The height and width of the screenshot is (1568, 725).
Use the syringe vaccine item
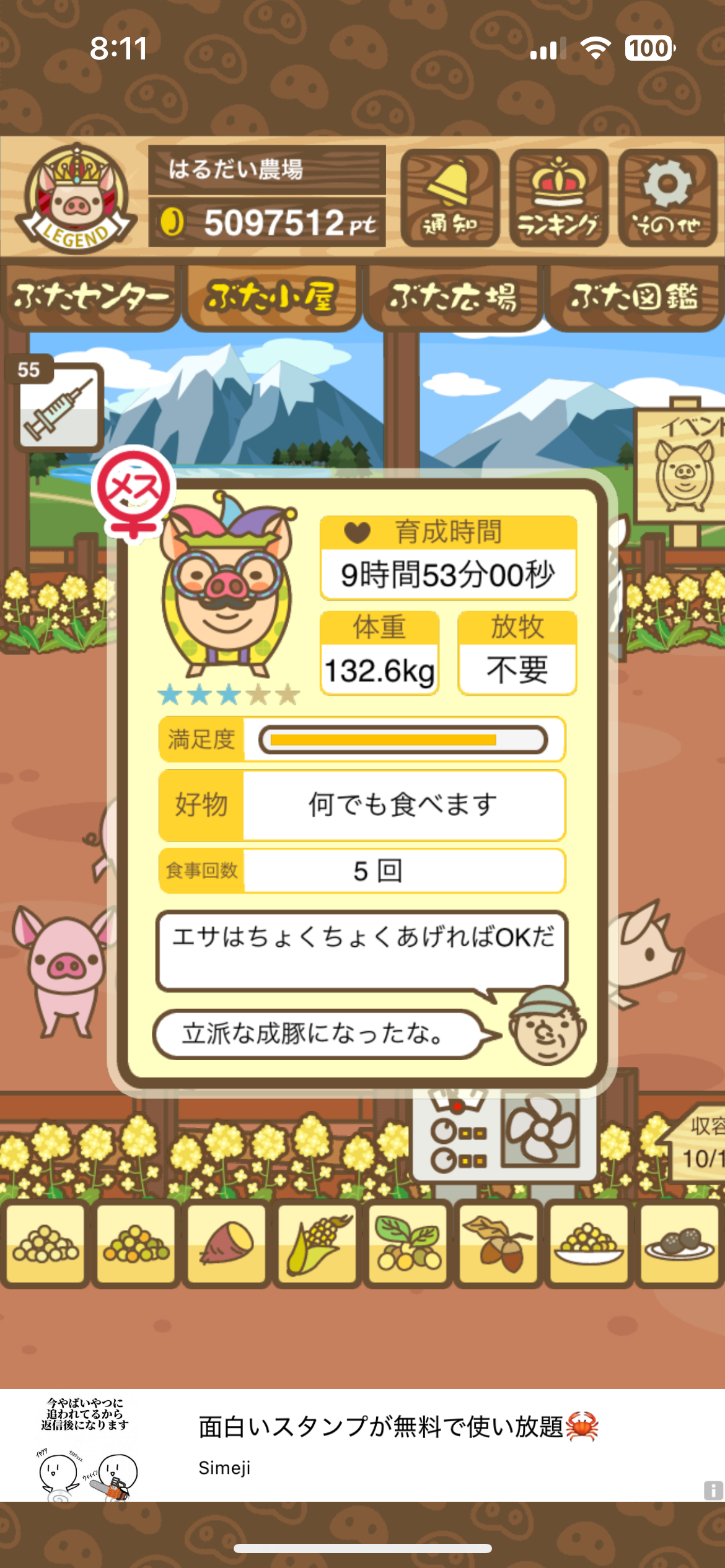pyautogui.click(x=59, y=407)
